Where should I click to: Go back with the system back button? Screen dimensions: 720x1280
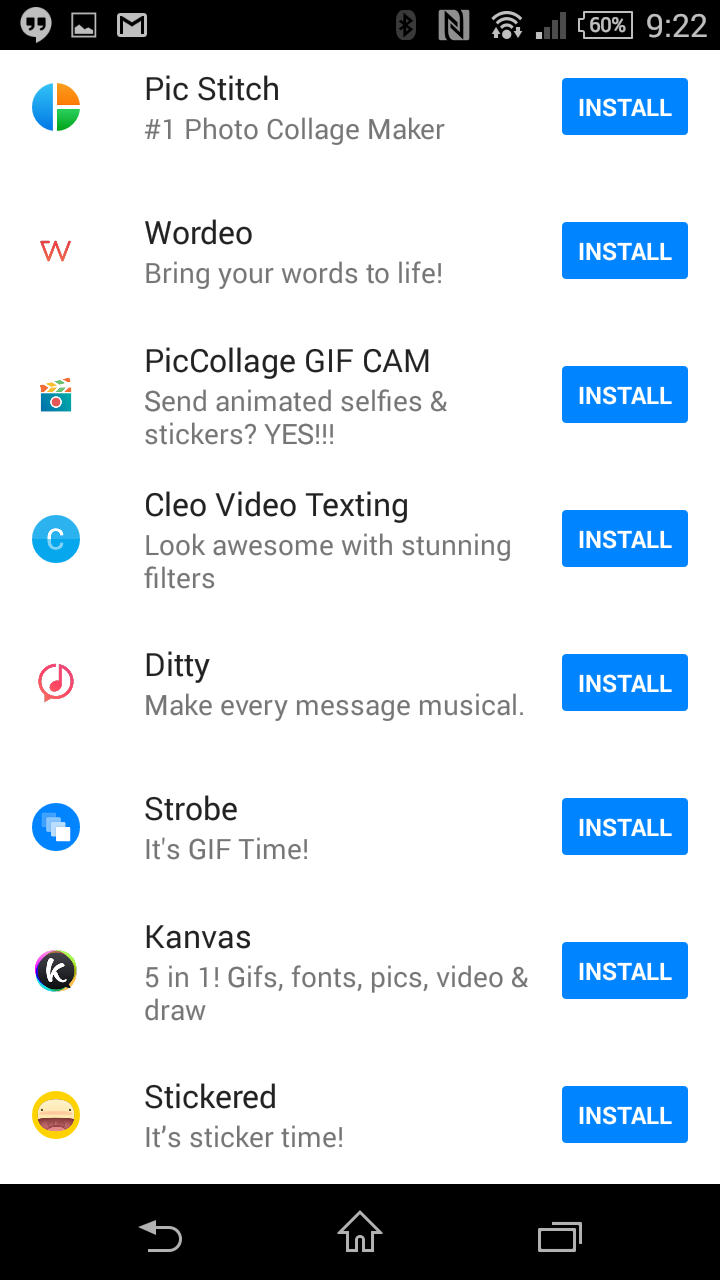pyautogui.click(x=160, y=1235)
